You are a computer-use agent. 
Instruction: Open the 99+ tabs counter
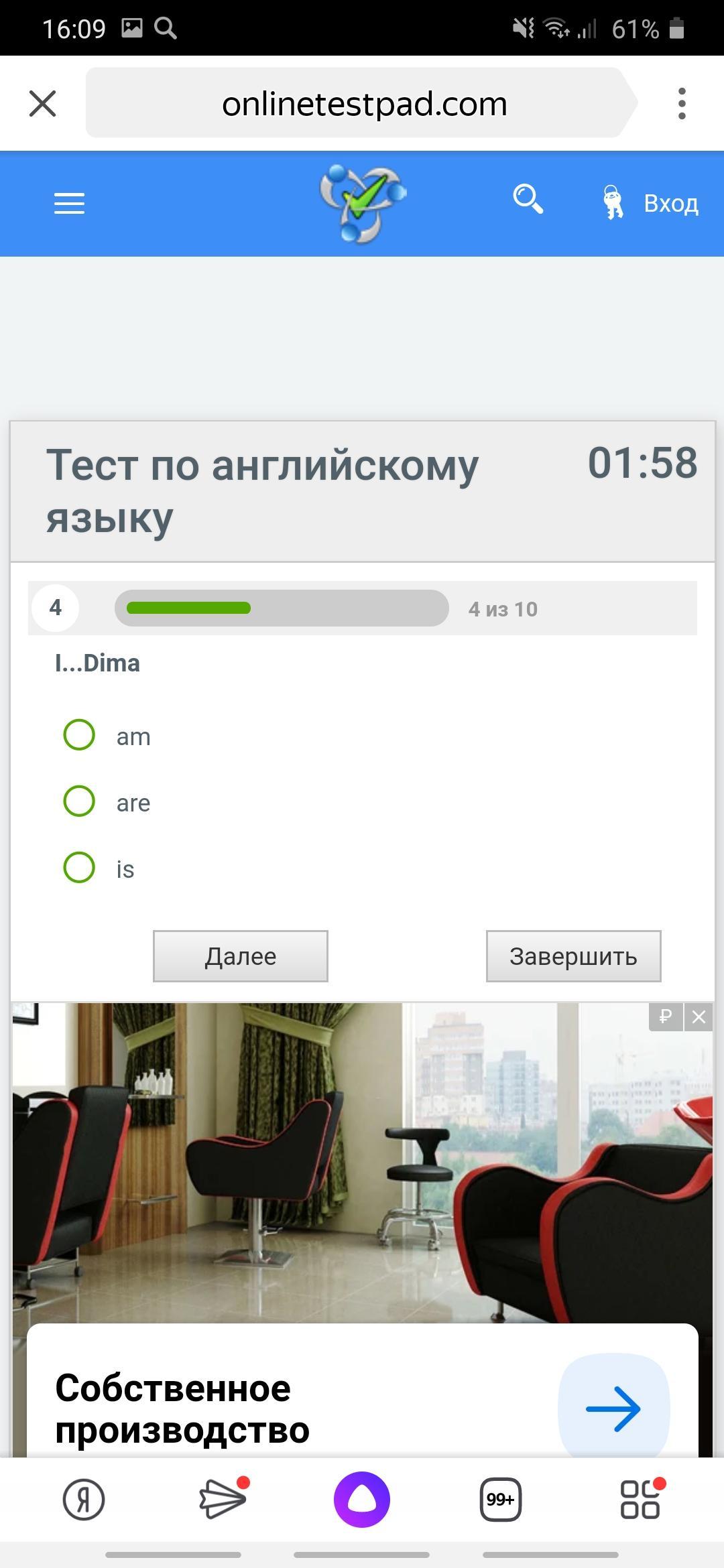coord(501,1500)
